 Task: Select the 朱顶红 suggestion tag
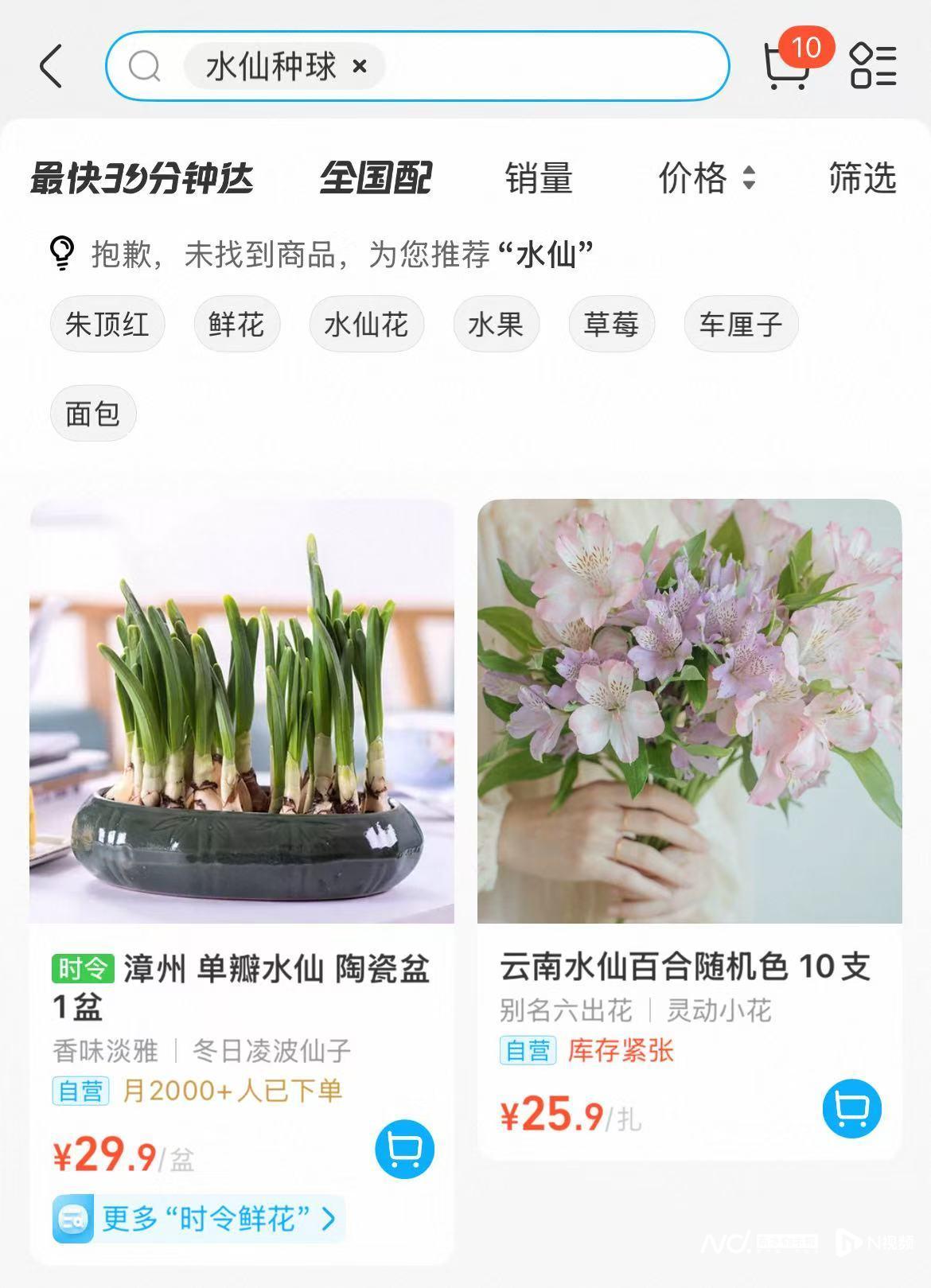[x=107, y=324]
